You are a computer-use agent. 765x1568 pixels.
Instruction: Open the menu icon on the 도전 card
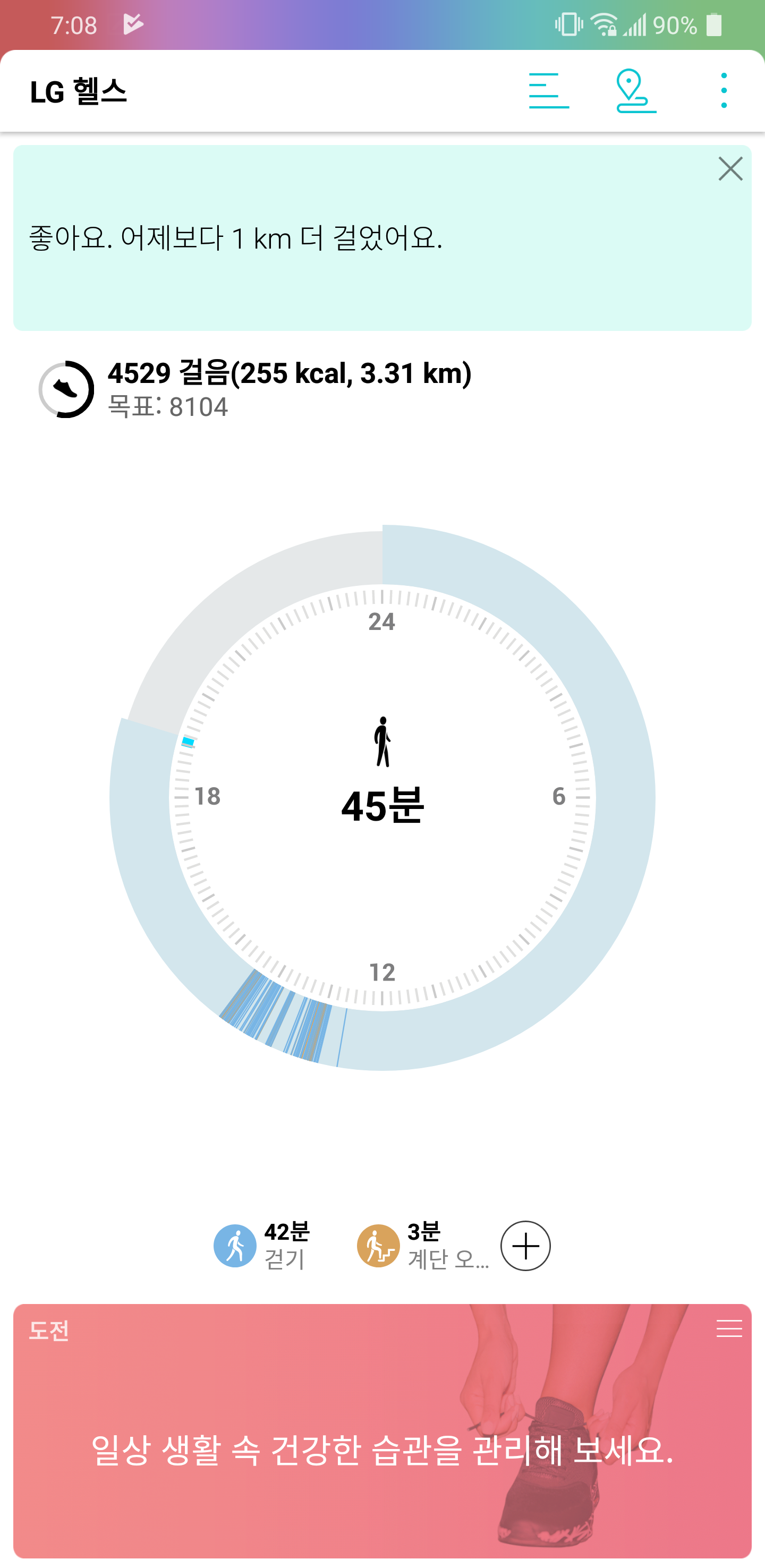click(x=728, y=1329)
